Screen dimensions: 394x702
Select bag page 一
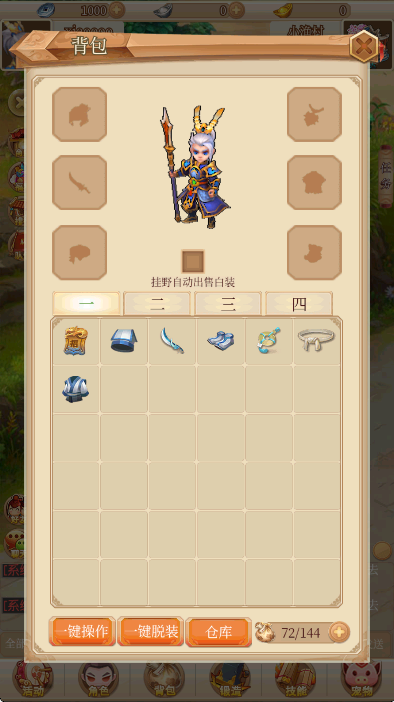click(x=86, y=304)
